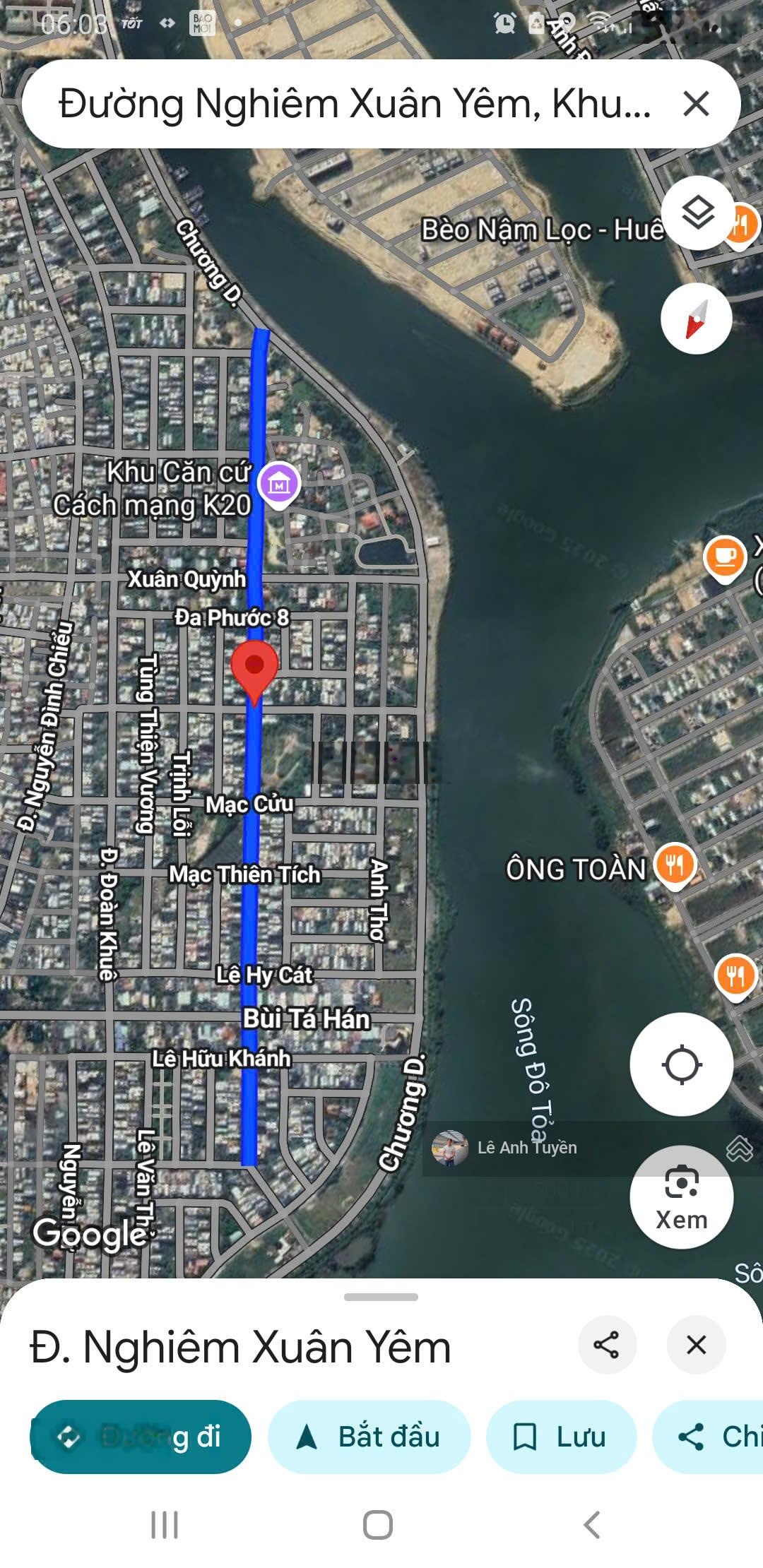
Task: Reset map orientation with the compass
Action: coord(696,319)
